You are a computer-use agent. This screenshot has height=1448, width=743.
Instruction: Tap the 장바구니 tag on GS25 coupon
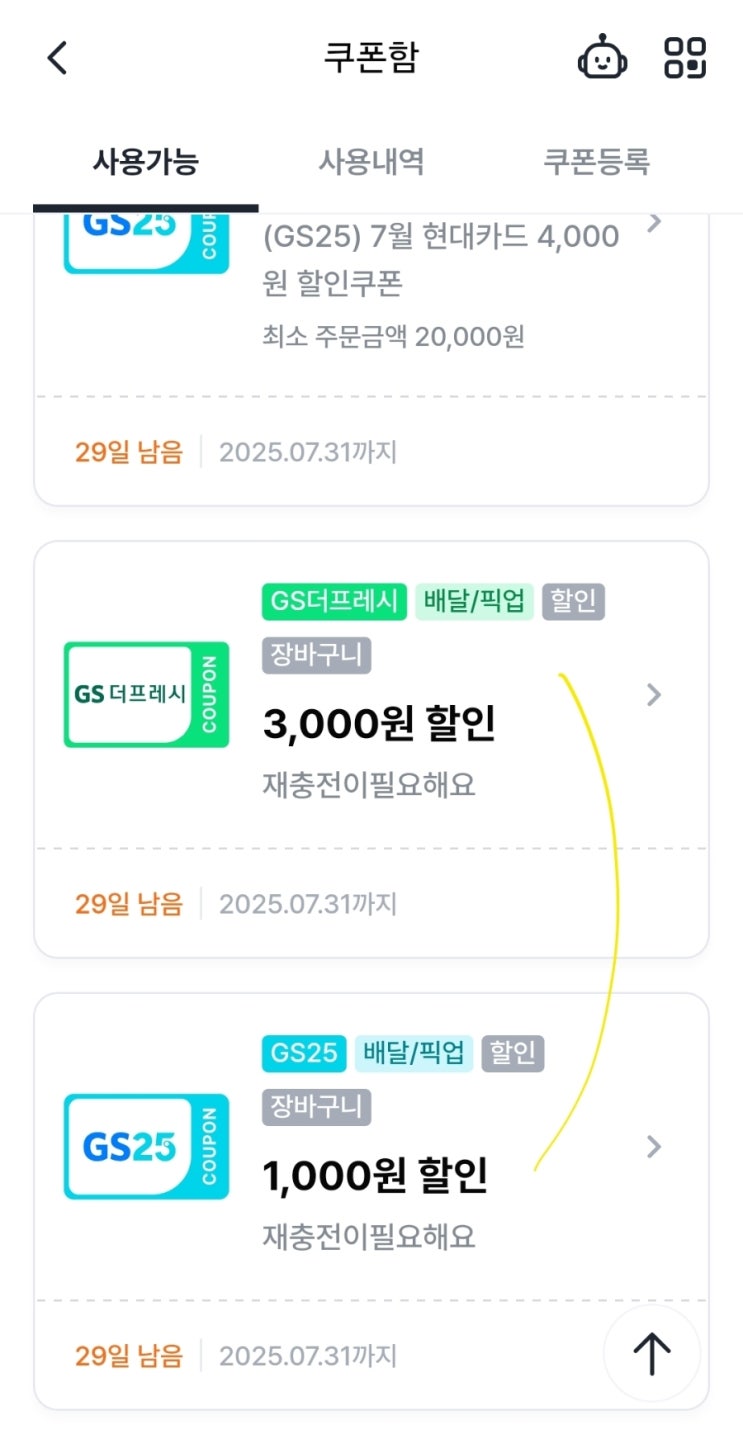click(x=316, y=1107)
